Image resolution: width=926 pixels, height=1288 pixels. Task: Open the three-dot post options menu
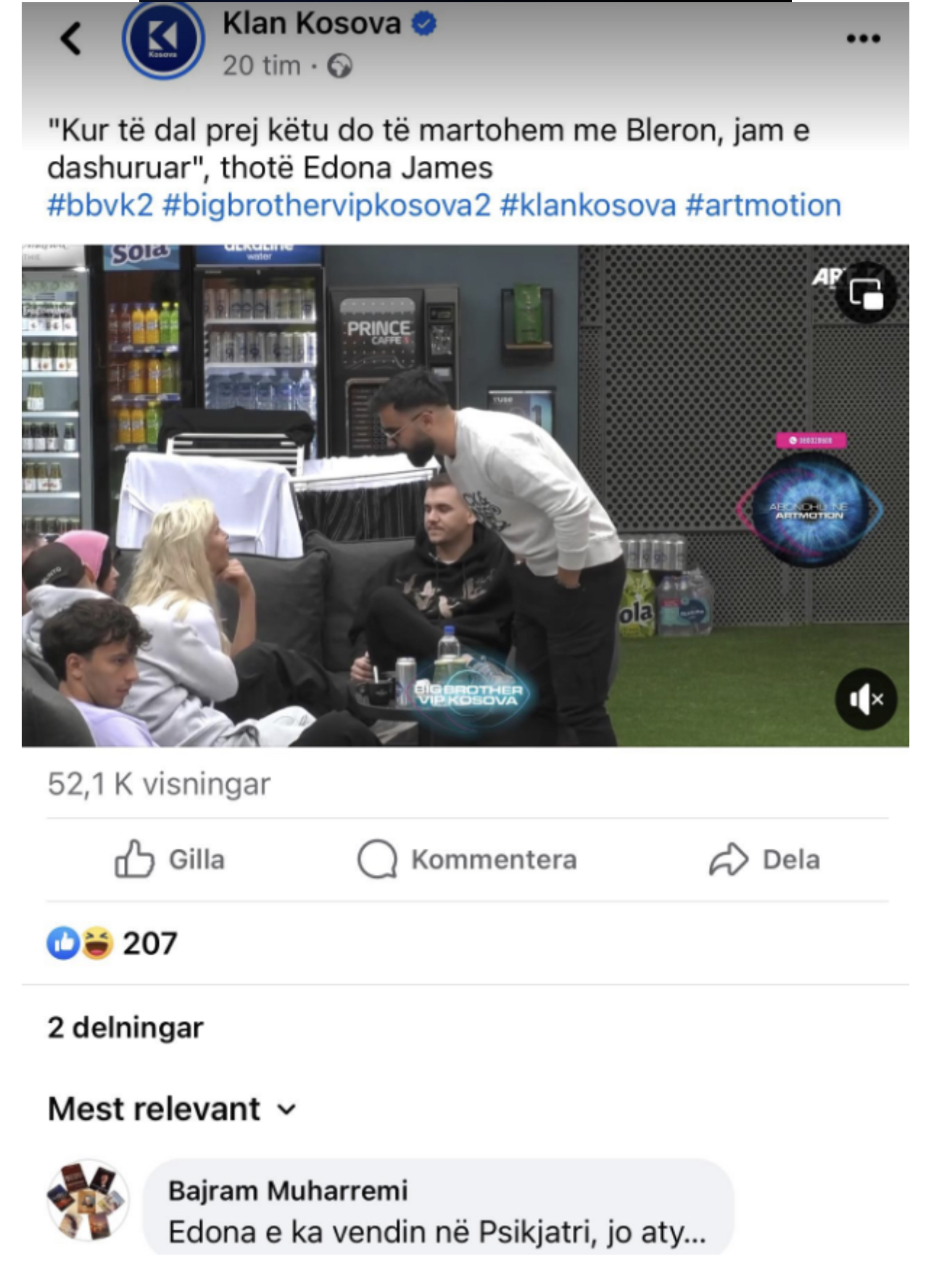coord(863,38)
